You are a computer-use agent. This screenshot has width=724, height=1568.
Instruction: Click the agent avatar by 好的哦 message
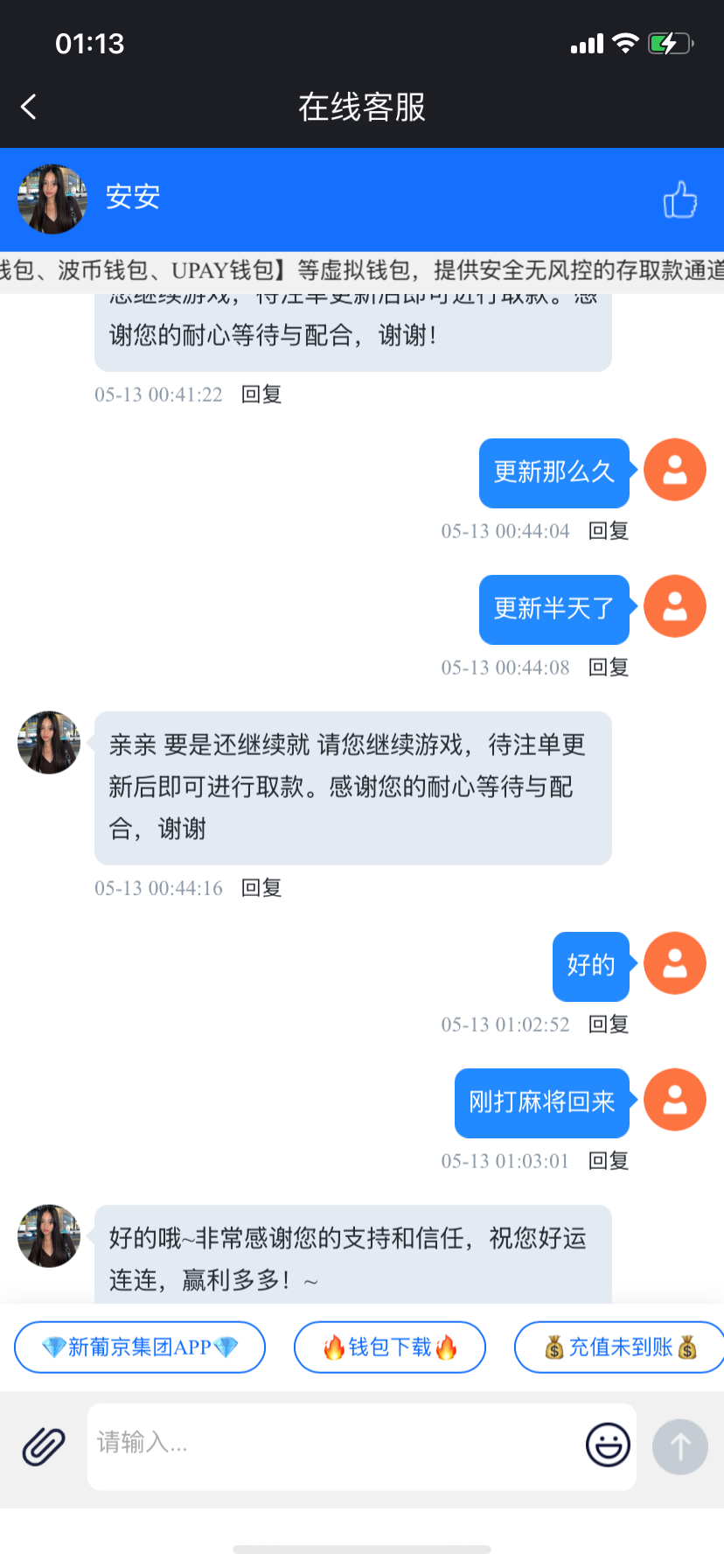pyautogui.click(x=48, y=1236)
